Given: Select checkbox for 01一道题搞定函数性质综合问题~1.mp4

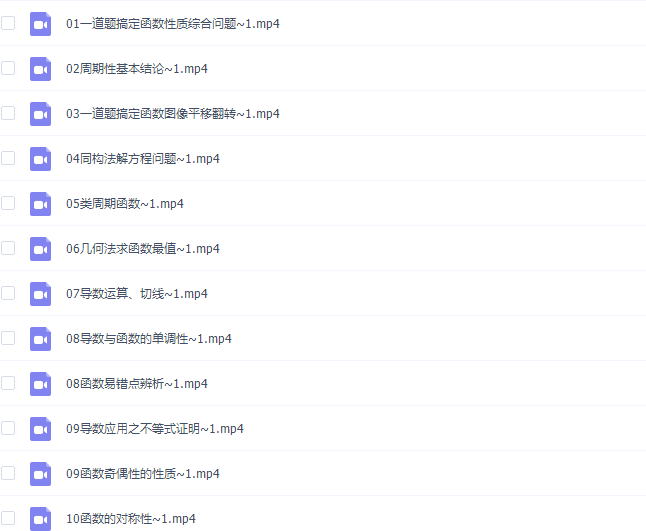Looking at the screenshot, I should pyautogui.click(x=8, y=23).
